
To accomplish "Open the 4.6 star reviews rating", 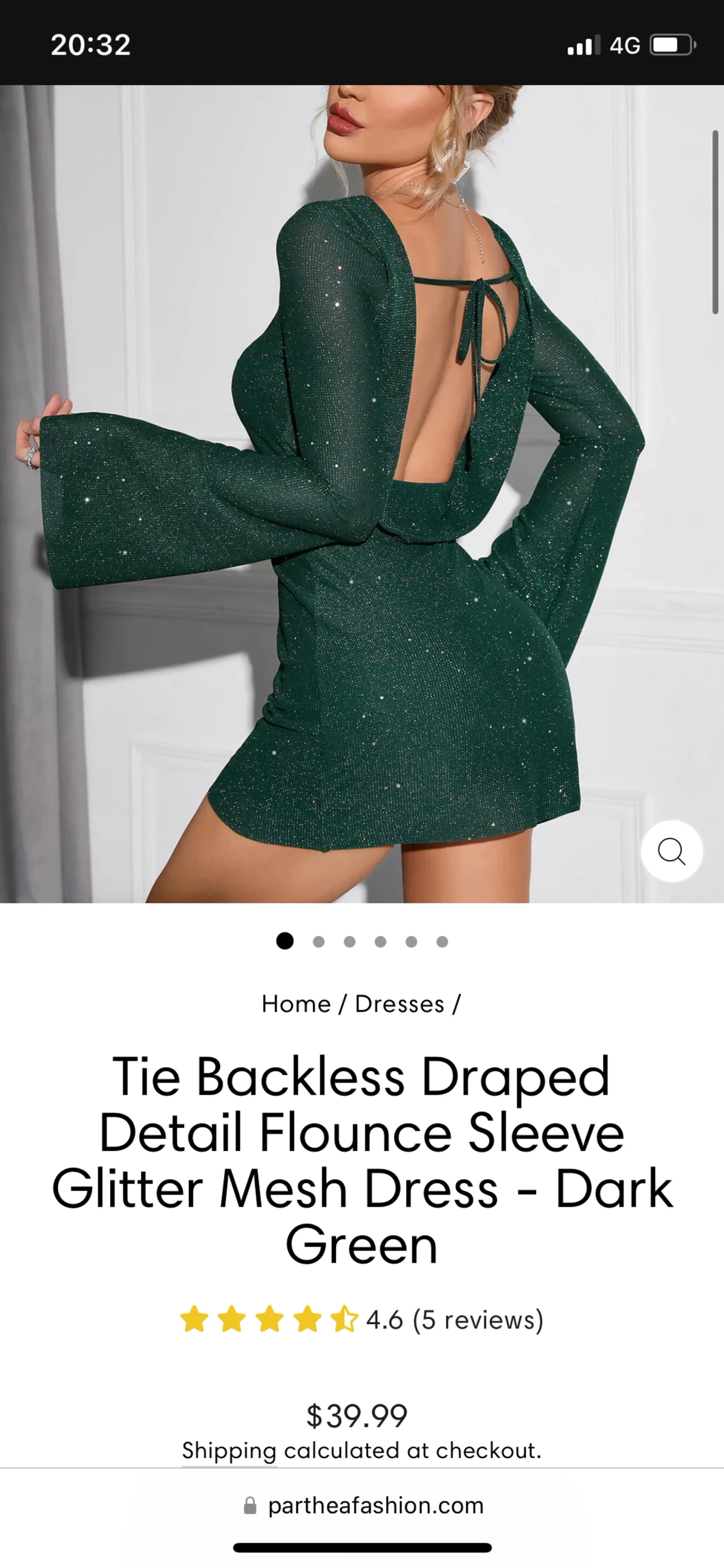I will point(362,1320).
